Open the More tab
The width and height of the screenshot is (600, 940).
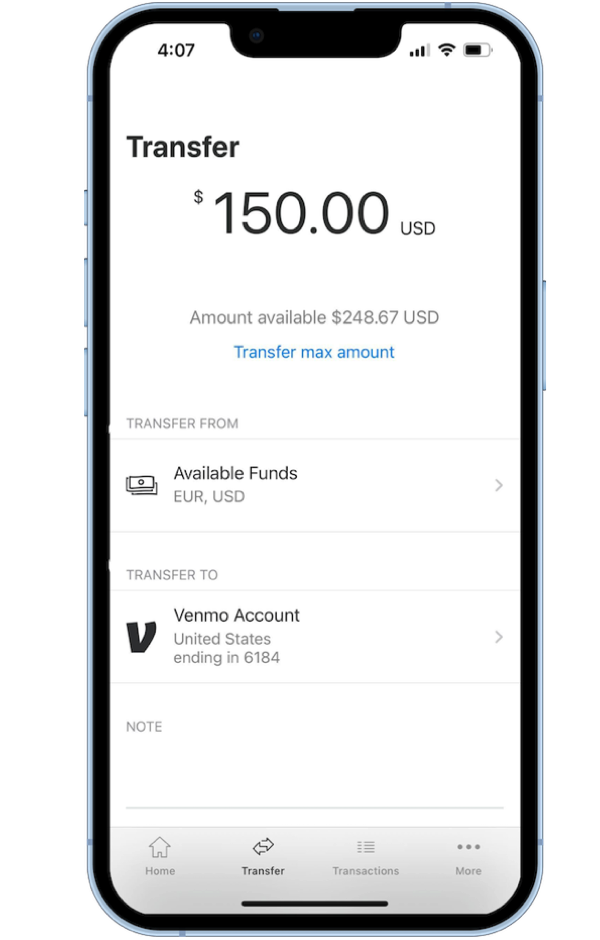(x=468, y=857)
